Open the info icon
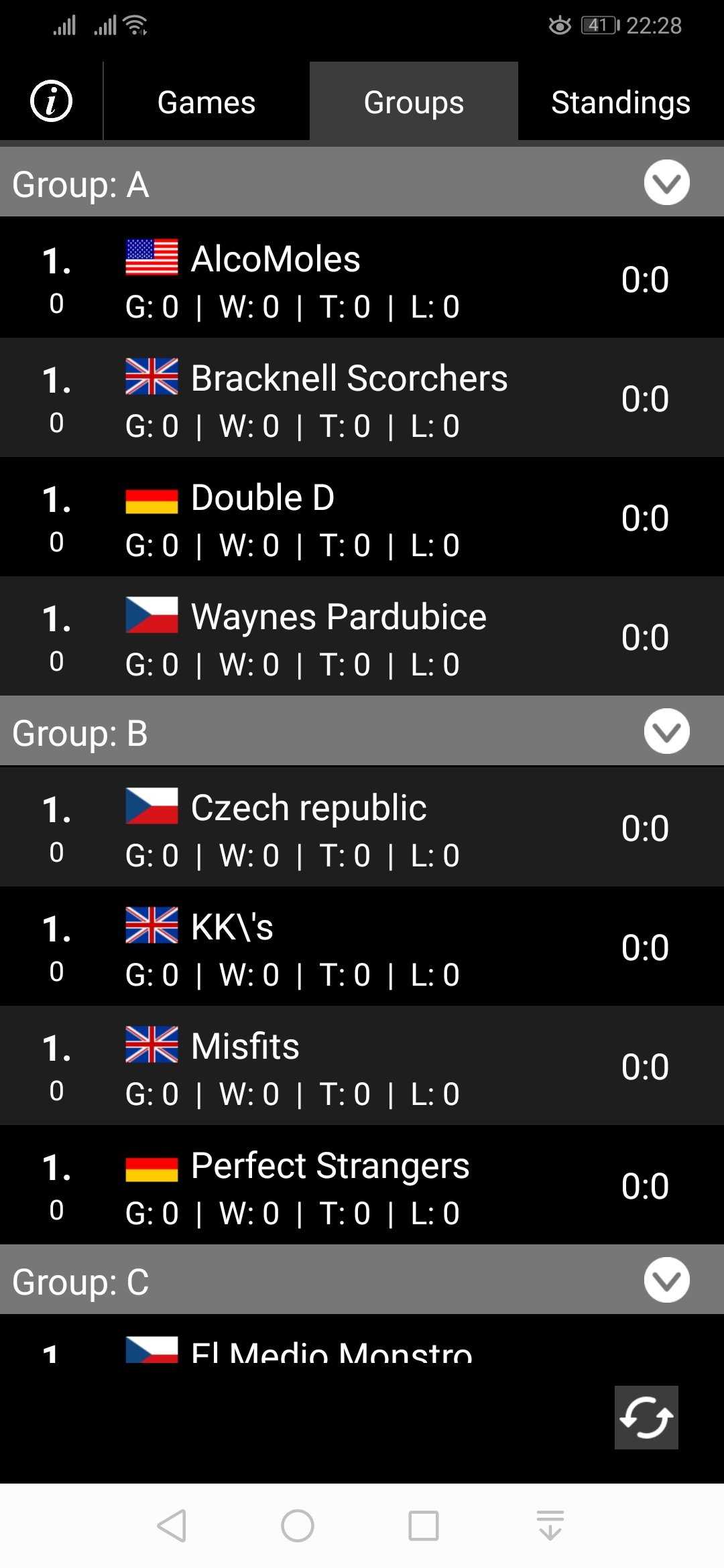 [52, 102]
